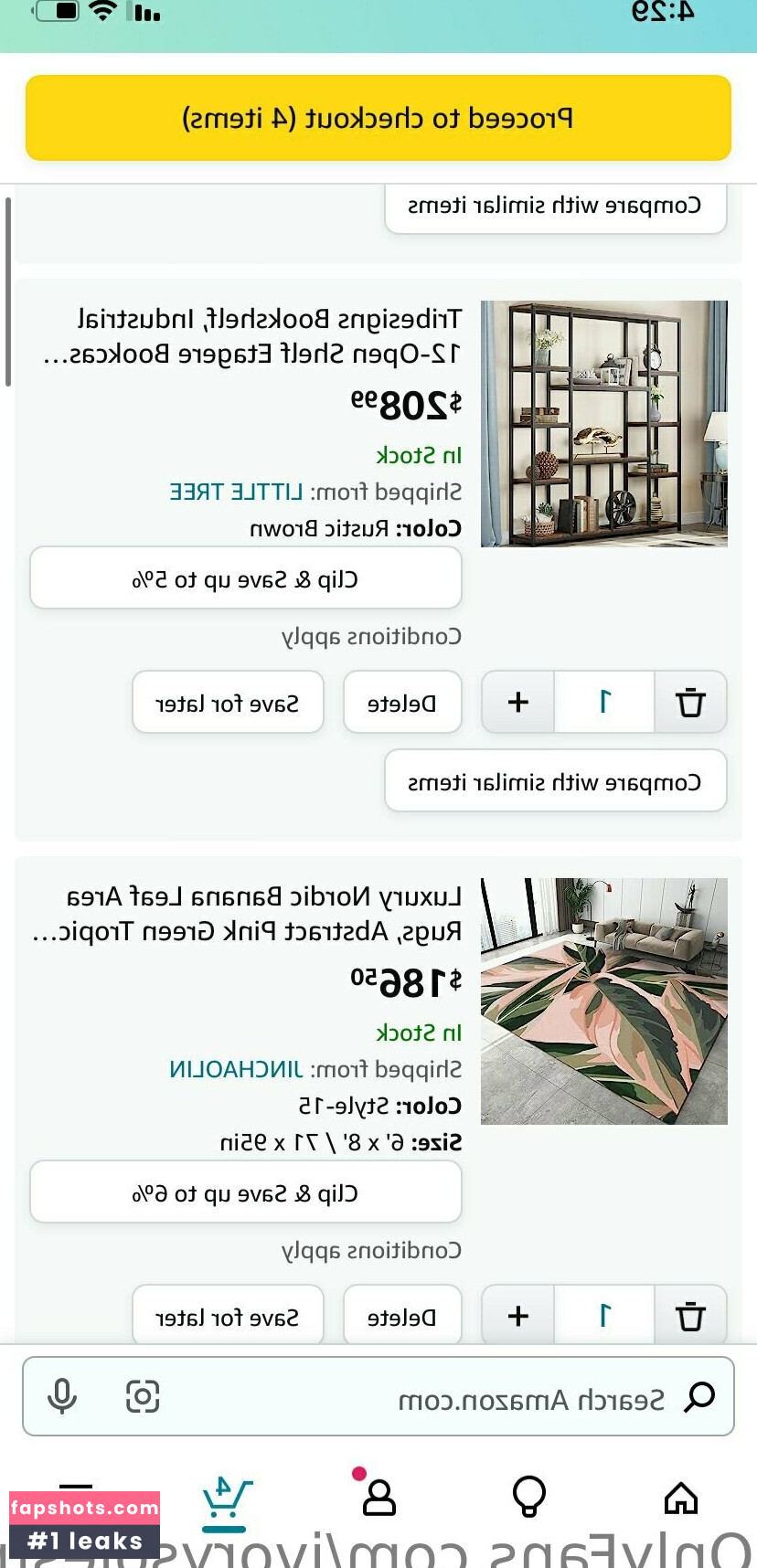Delete the Tribesigns Bookshelf from cart
Image resolution: width=757 pixels, height=1568 pixels.
pyautogui.click(x=402, y=703)
